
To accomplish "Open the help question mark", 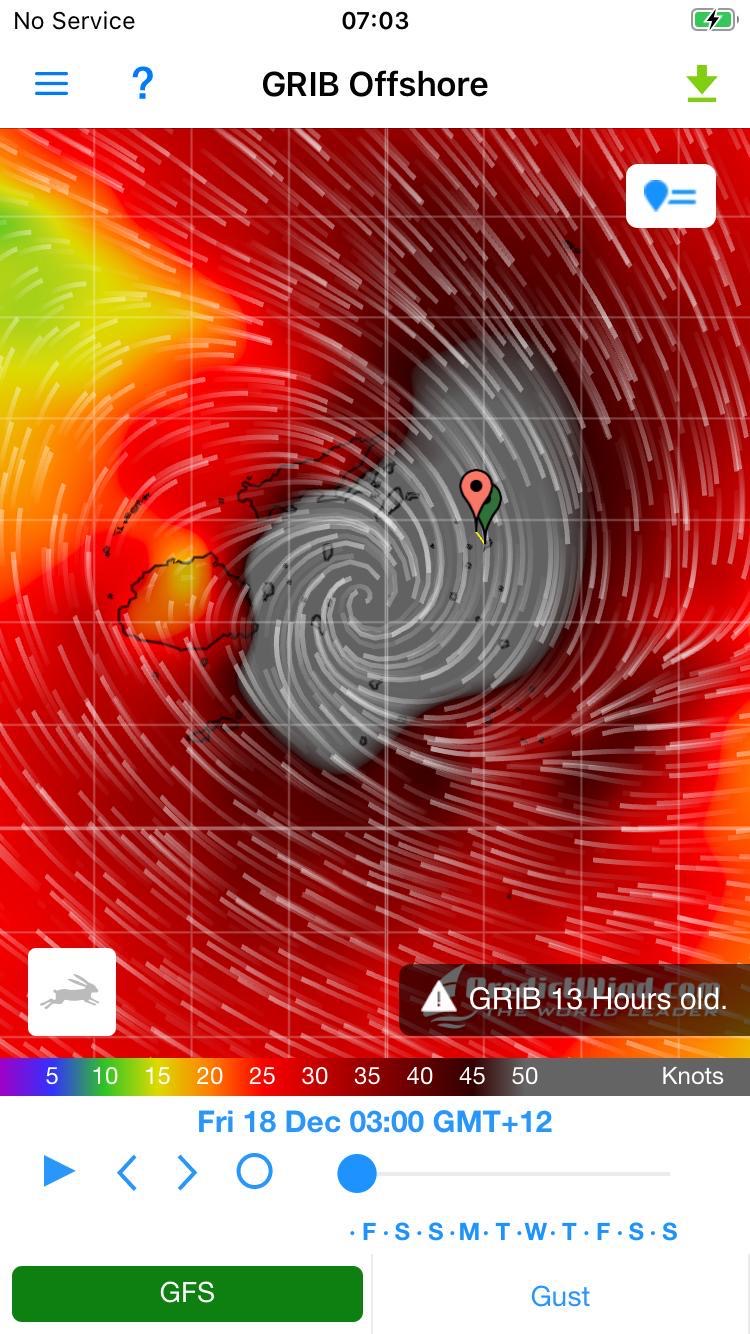I will click(x=142, y=84).
